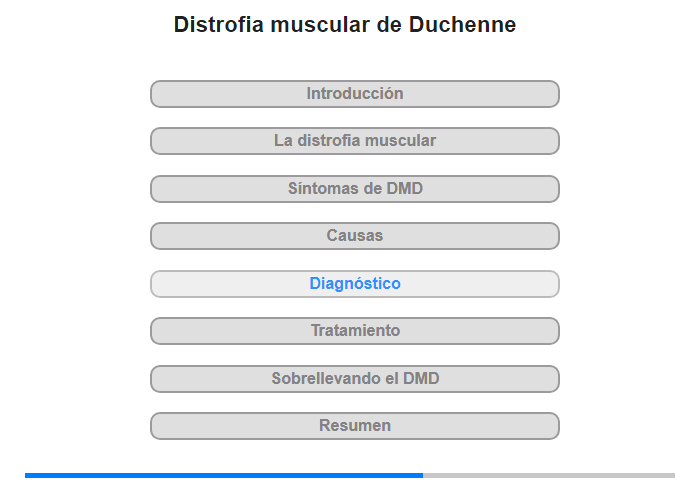Go to La distrofia muscular section

point(355,141)
